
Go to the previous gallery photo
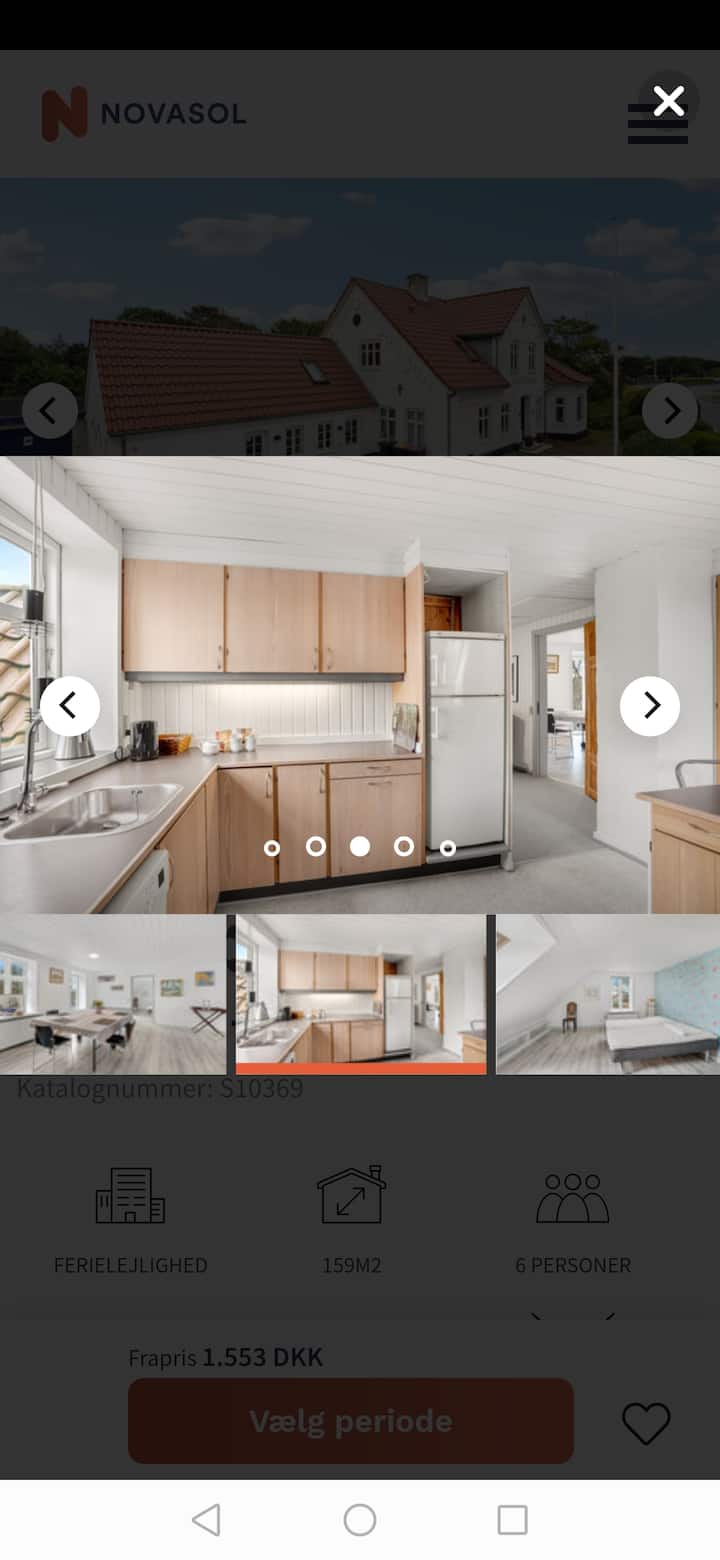[x=70, y=706]
